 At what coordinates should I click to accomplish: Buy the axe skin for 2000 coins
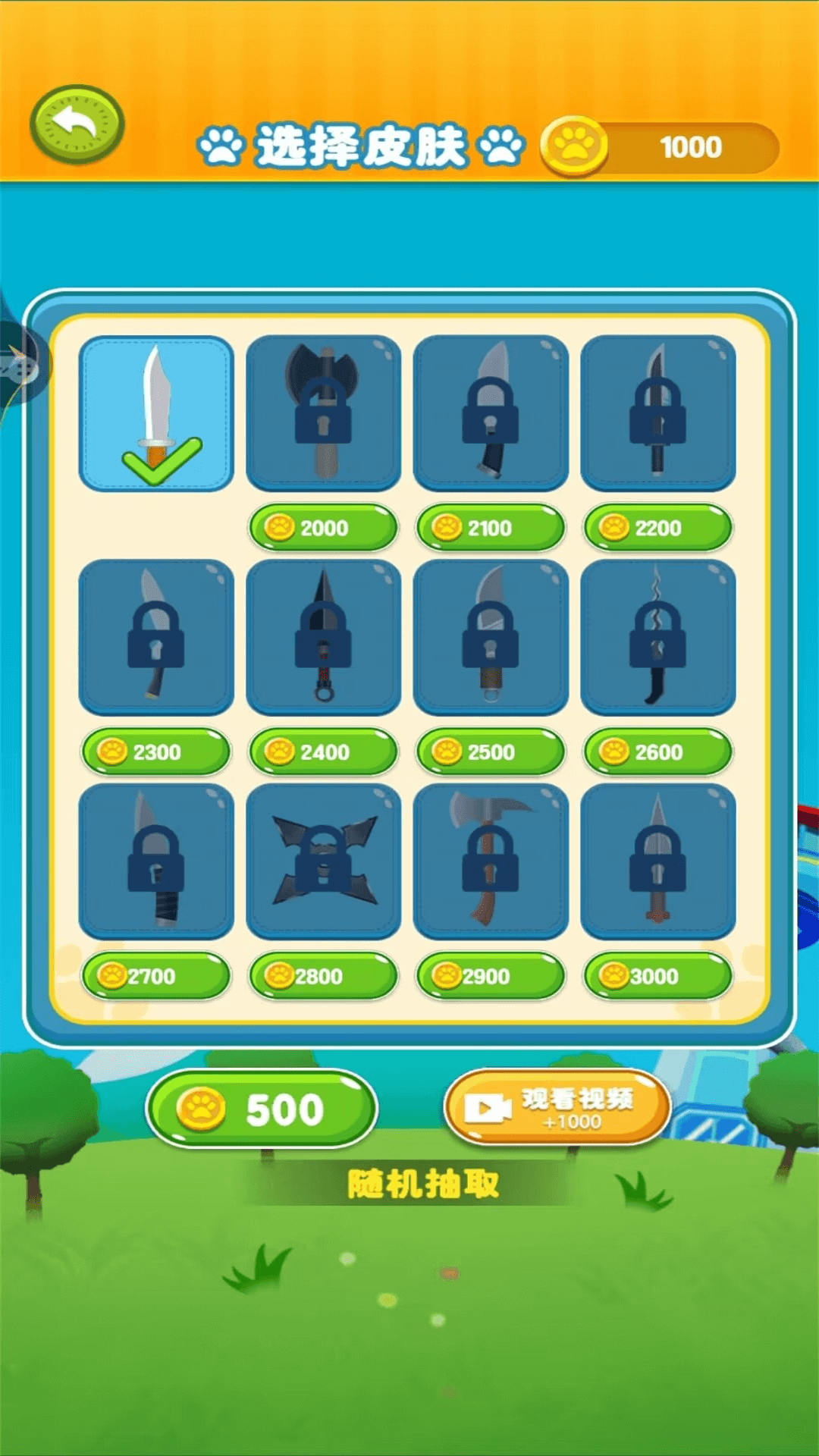(324, 528)
